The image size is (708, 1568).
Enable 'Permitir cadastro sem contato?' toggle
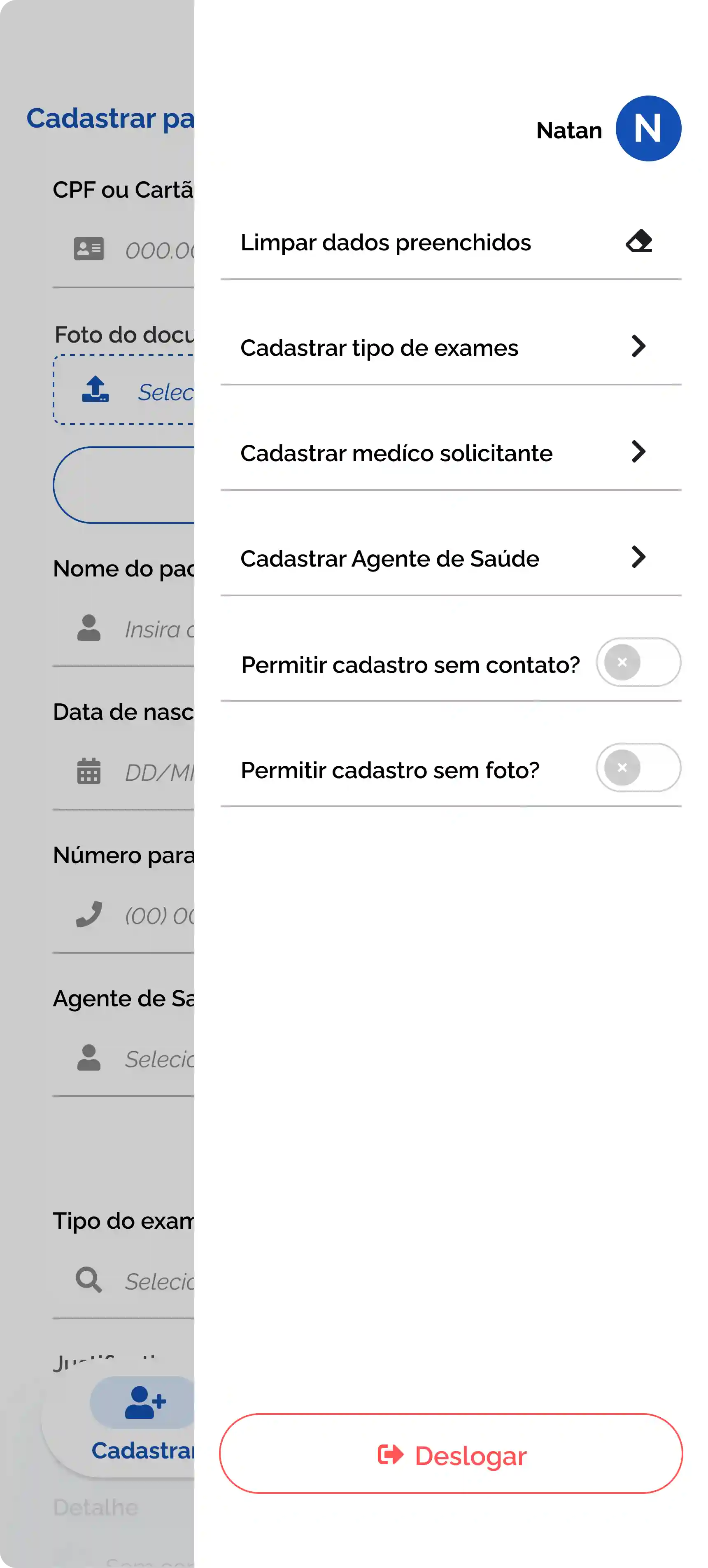coord(638,663)
